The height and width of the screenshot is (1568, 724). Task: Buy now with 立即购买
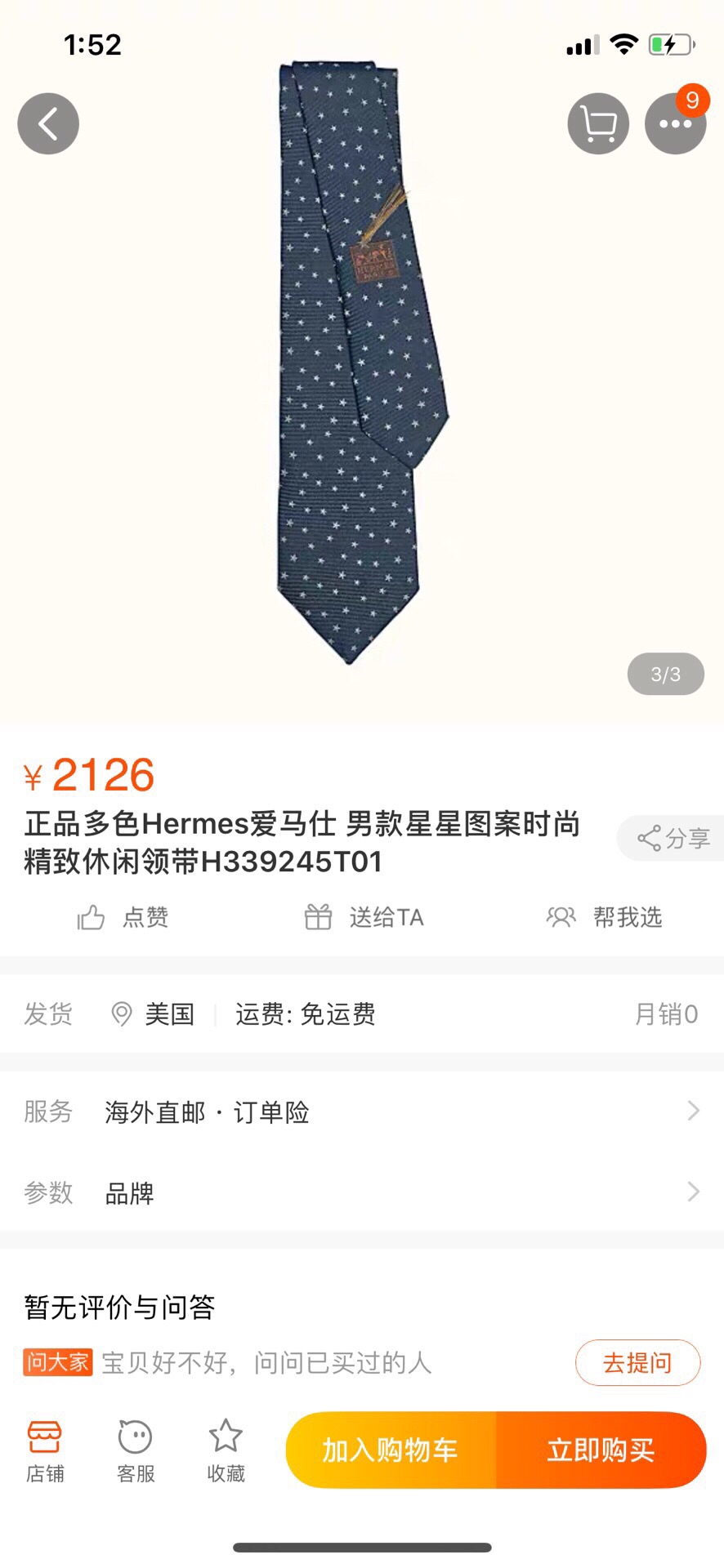pos(601,1450)
